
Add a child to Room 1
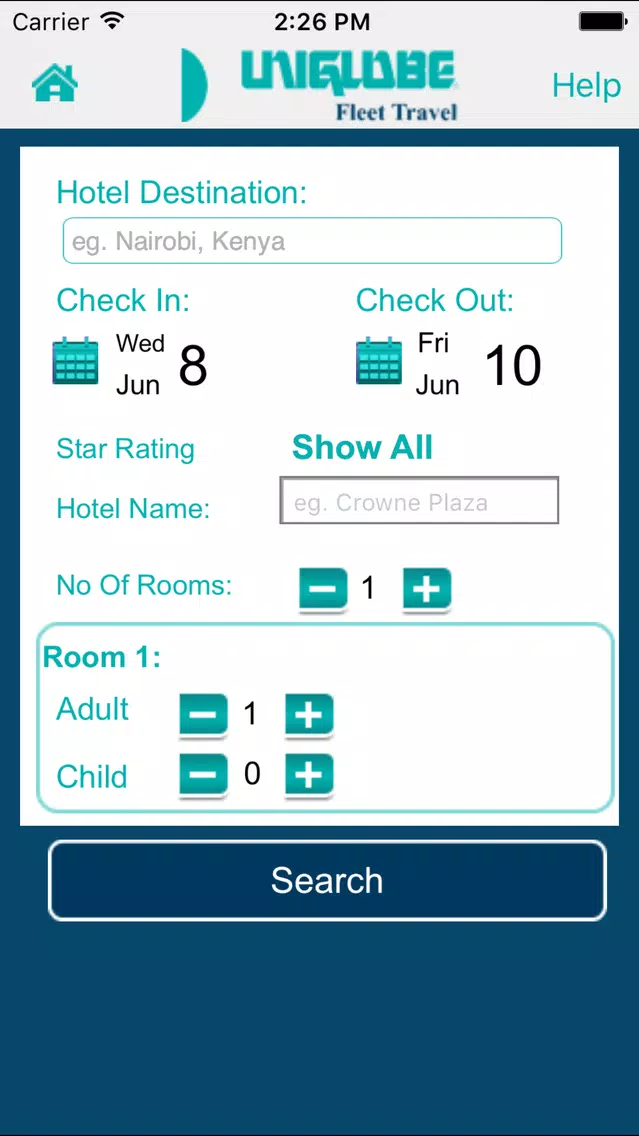(x=309, y=774)
